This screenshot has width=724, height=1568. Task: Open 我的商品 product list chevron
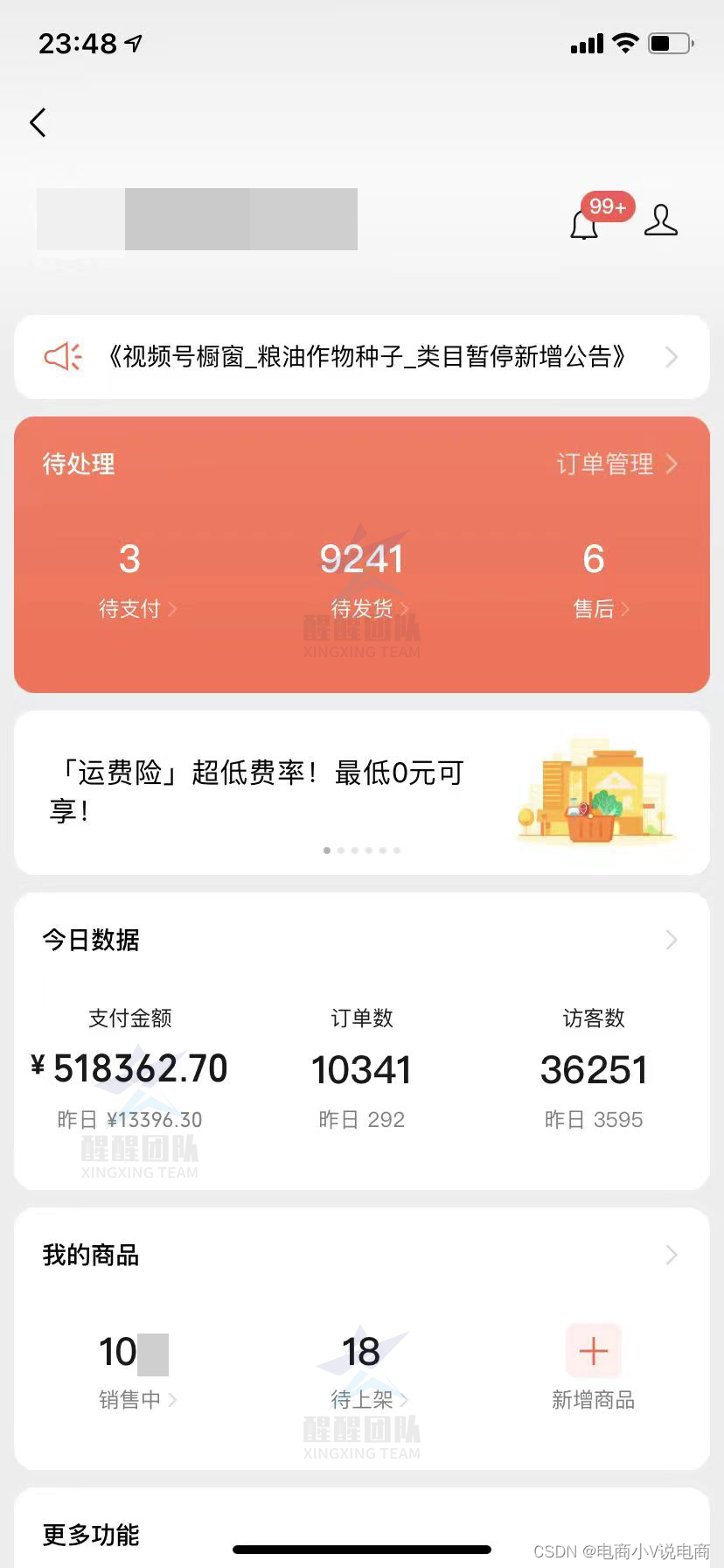[672, 1255]
